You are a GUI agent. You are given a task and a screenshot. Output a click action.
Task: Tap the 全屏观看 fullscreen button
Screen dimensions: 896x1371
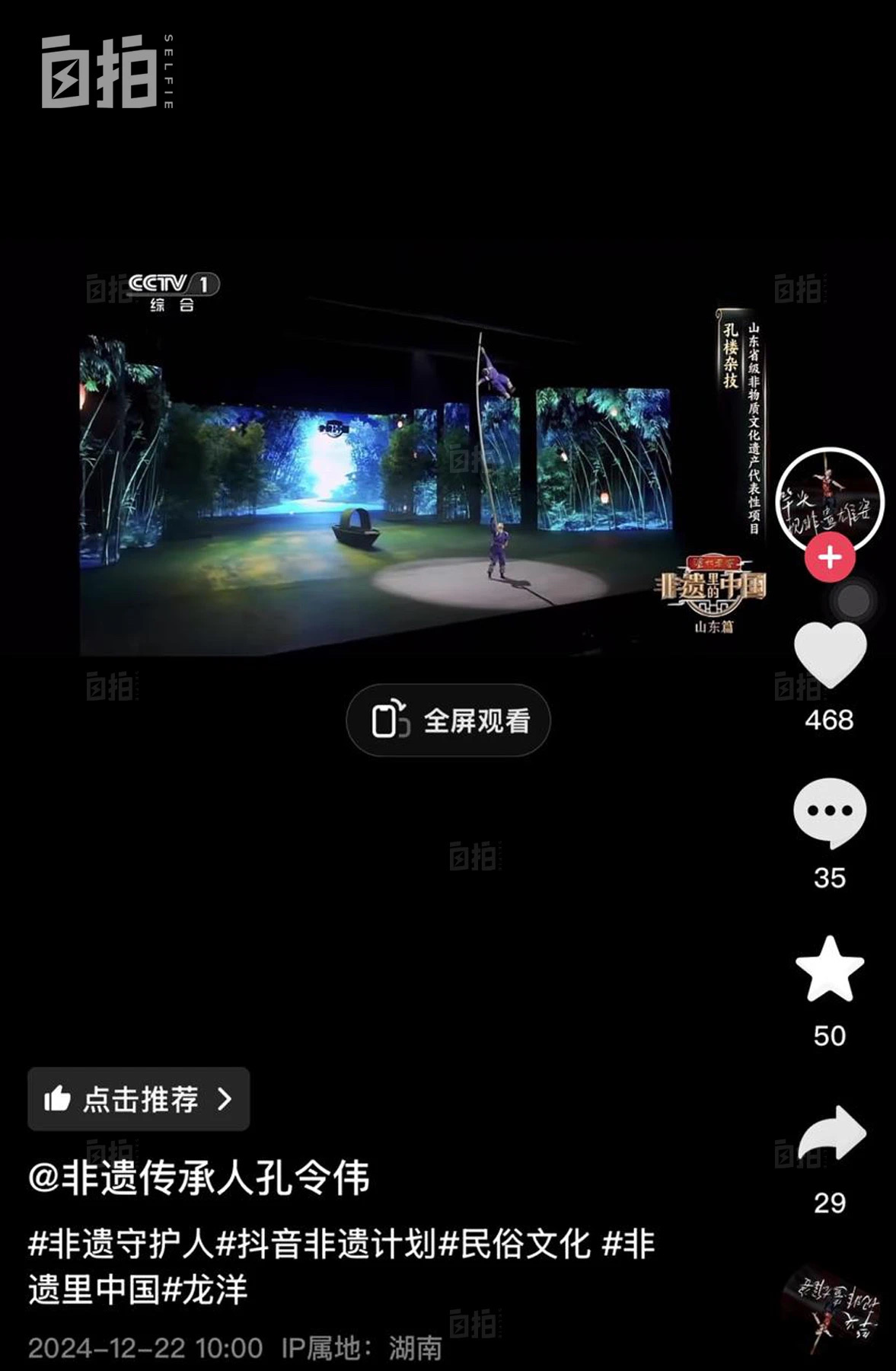pyautogui.click(x=448, y=721)
